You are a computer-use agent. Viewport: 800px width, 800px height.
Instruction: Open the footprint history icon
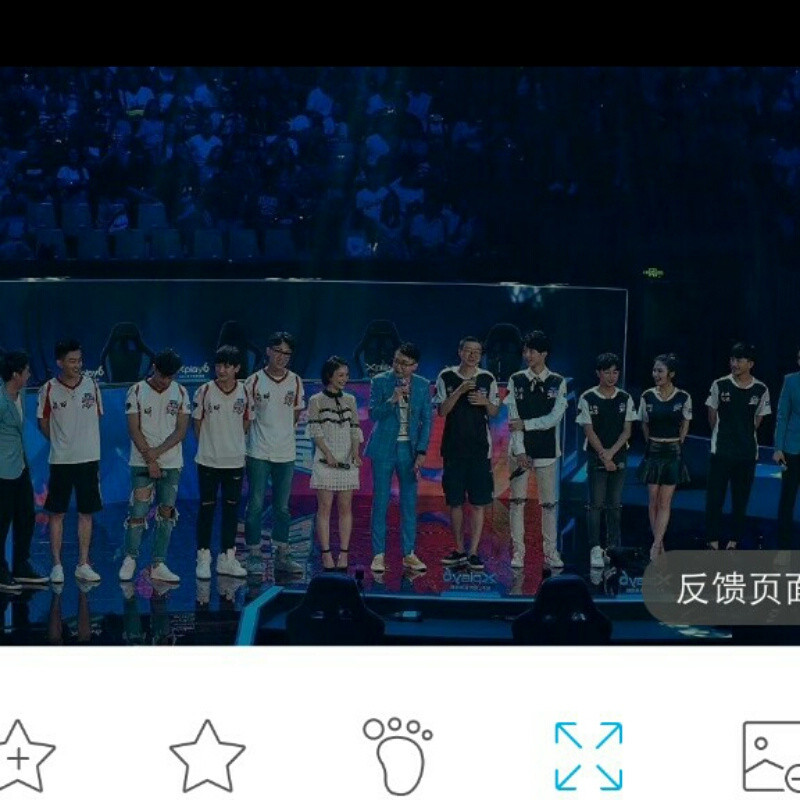pyautogui.click(x=397, y=755)
